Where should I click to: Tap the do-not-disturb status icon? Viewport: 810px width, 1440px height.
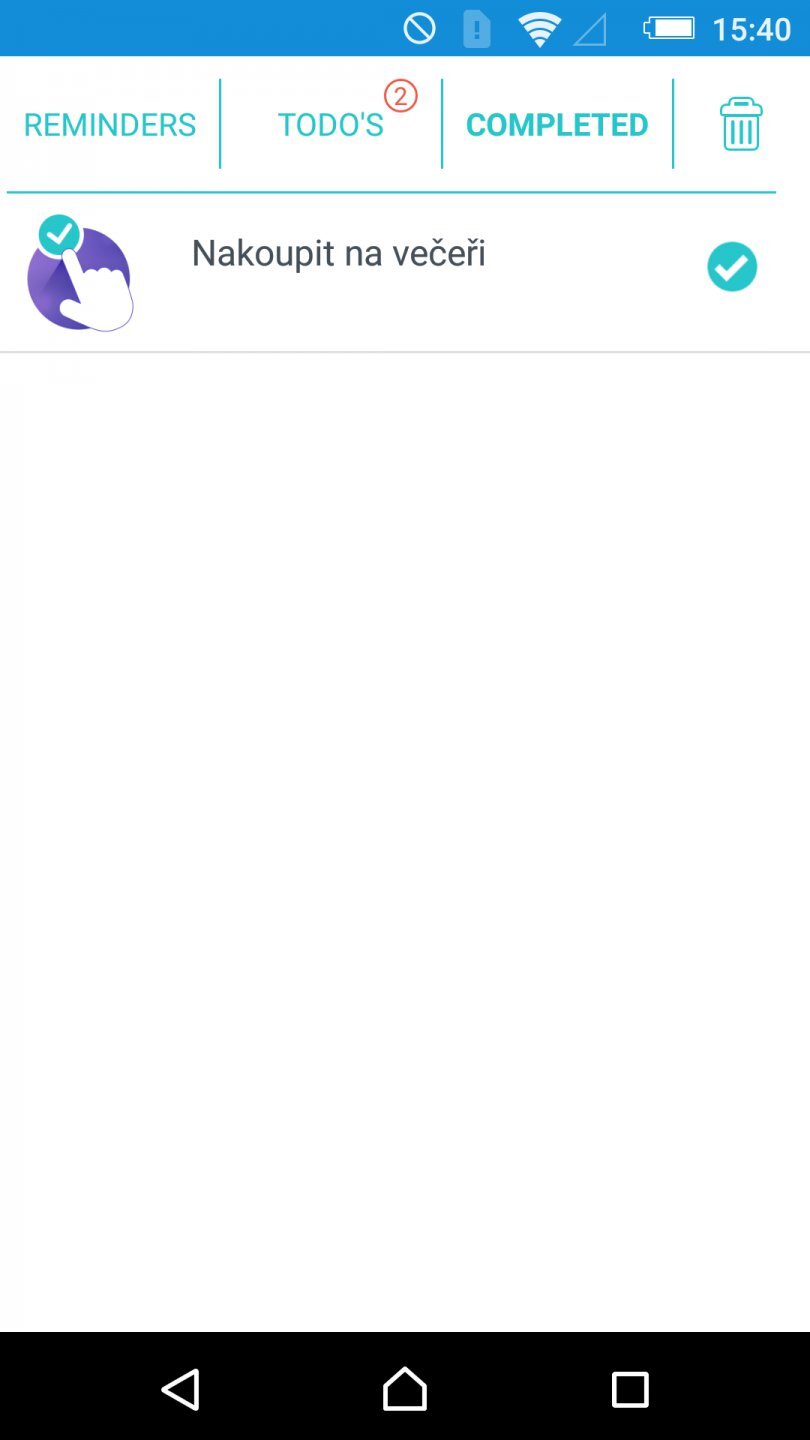[x=419, y=27]
